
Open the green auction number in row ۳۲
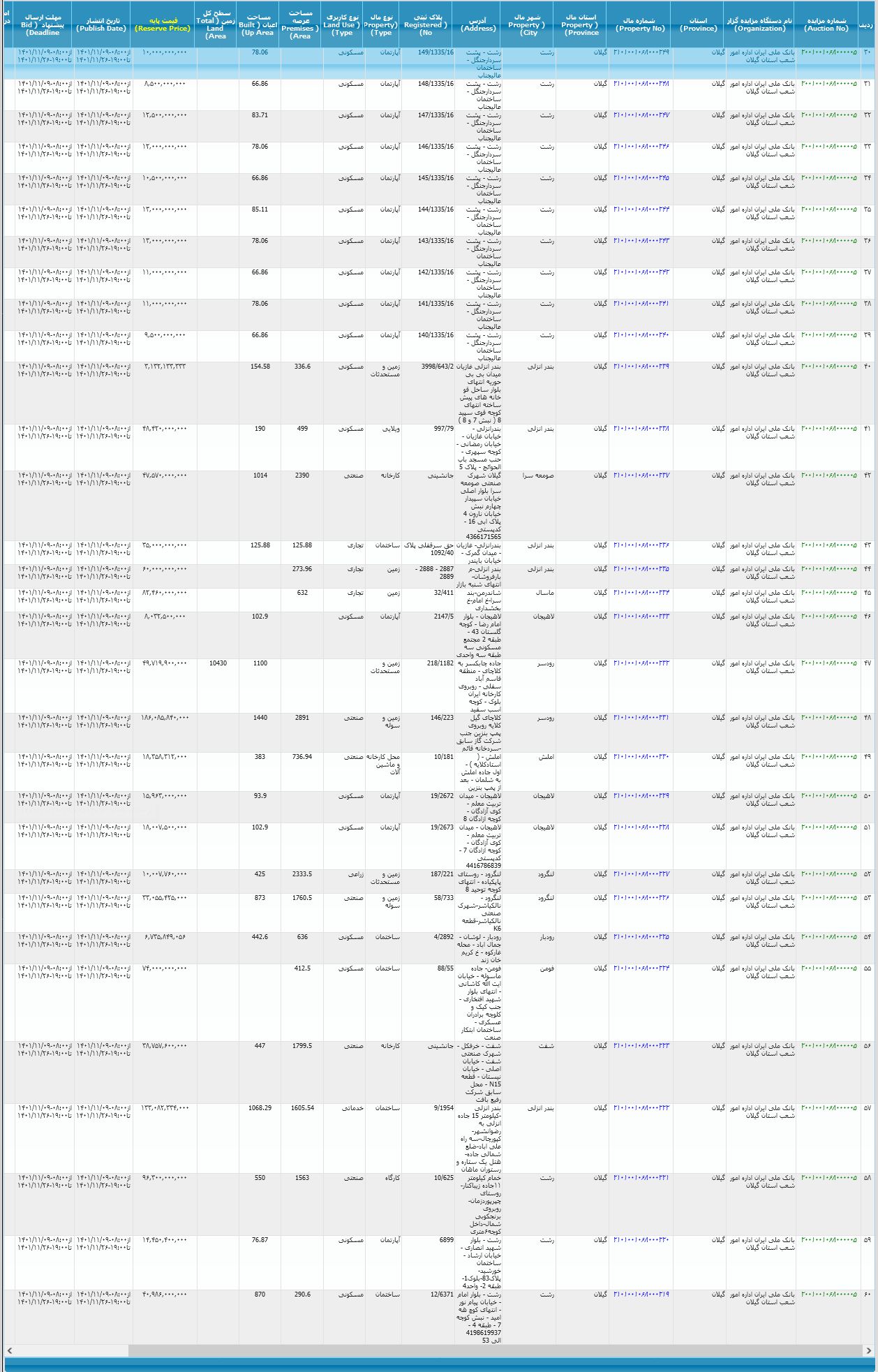pos(828,115)
